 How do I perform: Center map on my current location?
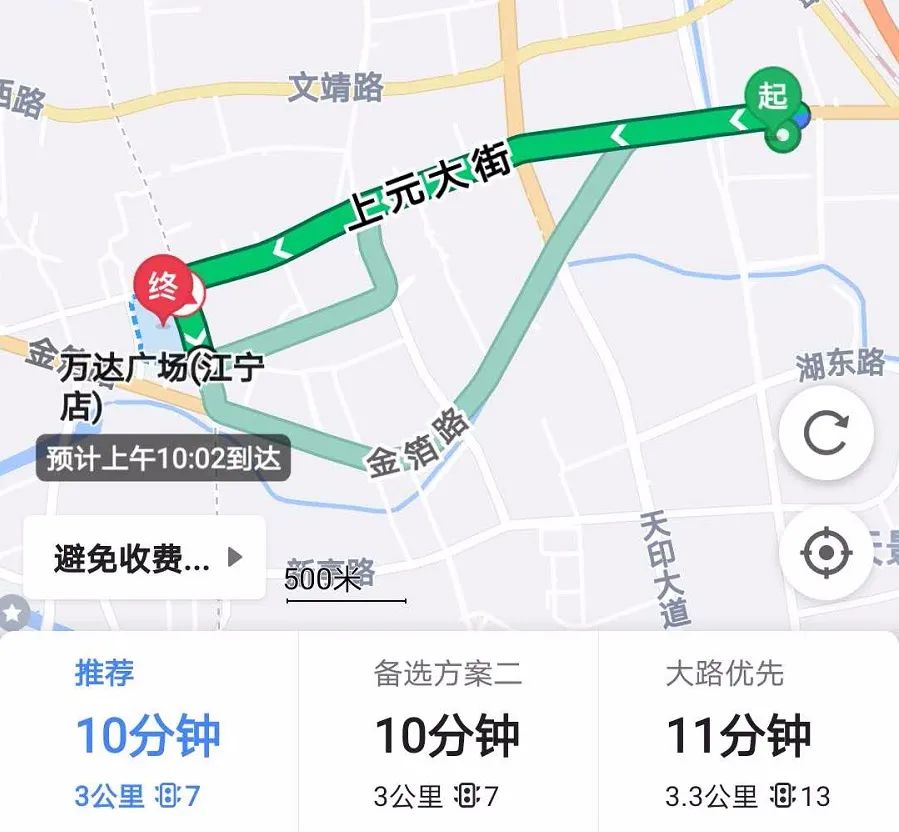(x=826, y=552)
